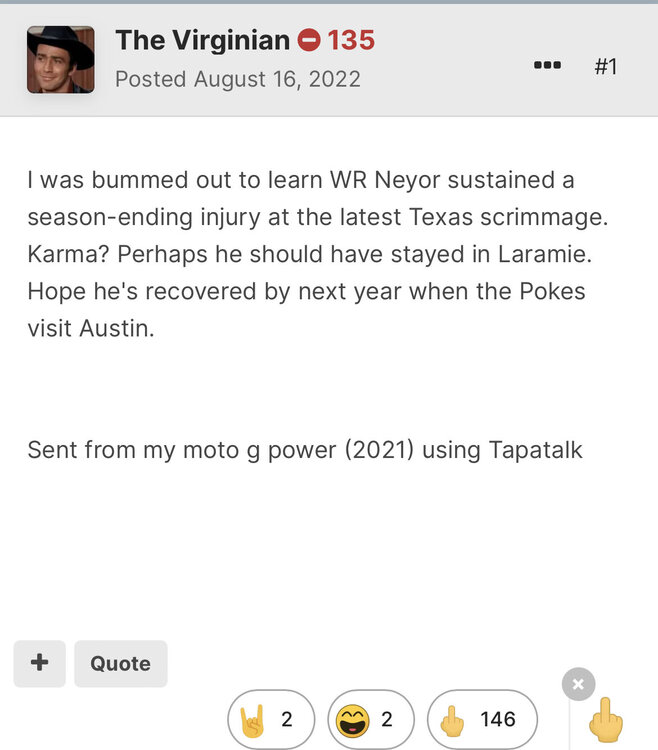Image resolution: width=658 pixels, height=750 pixels.
Task: Tap the middle finger react button
Action: coord(606,720)
